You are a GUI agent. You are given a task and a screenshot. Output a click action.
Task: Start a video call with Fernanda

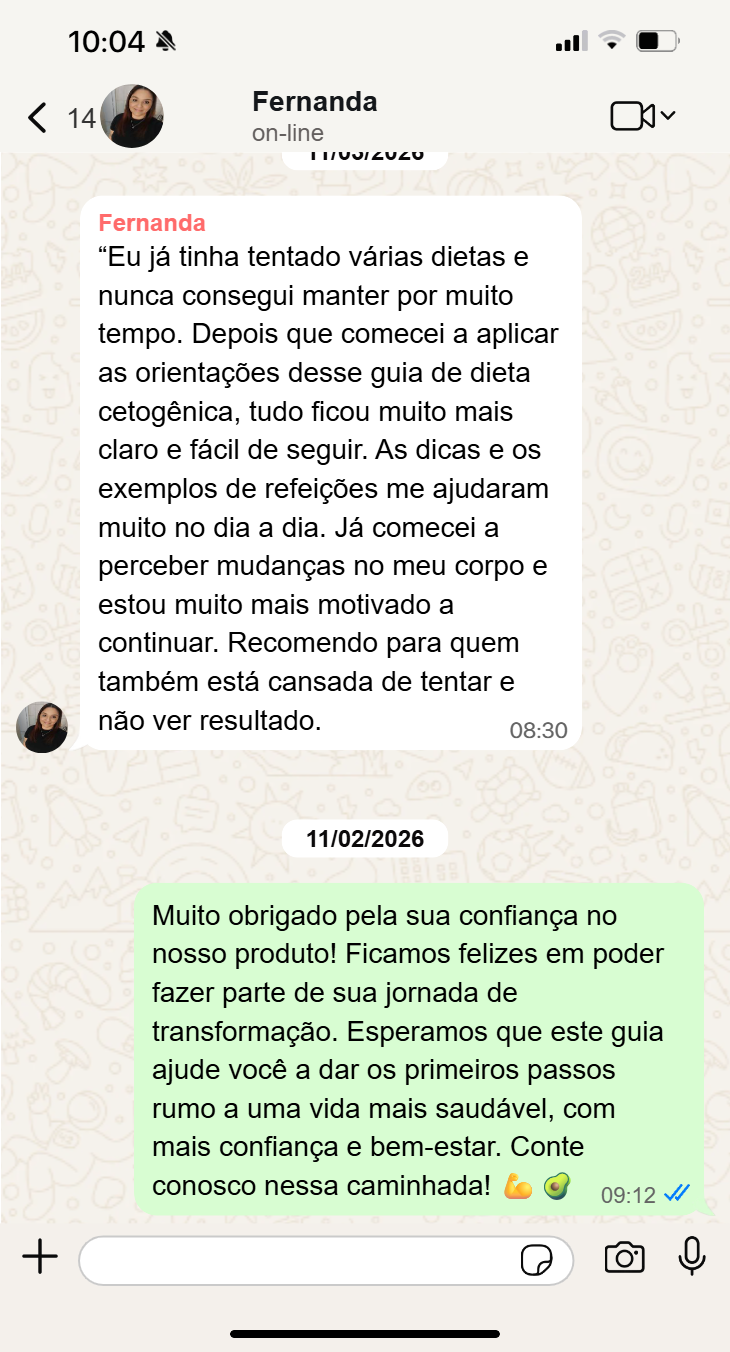633,116
